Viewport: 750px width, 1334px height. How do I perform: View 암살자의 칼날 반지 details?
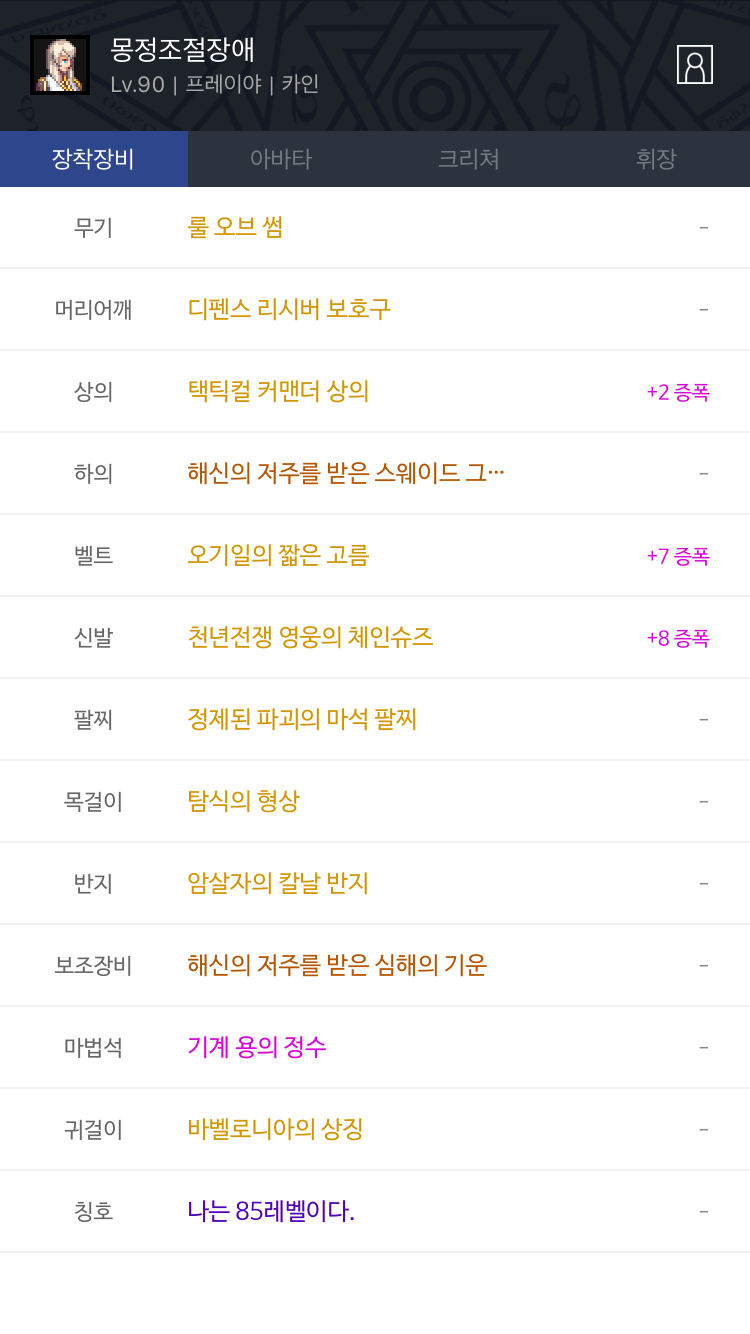(375, 884)
